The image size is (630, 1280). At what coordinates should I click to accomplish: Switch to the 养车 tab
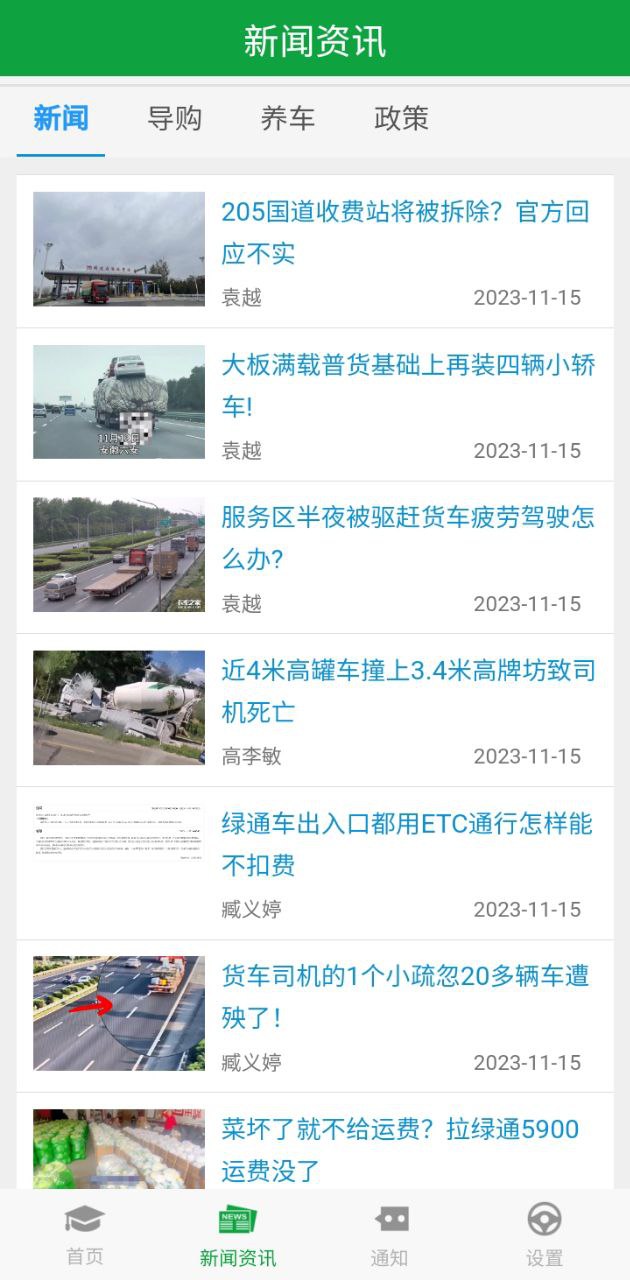pyautogui.click(x=288, y=118)
